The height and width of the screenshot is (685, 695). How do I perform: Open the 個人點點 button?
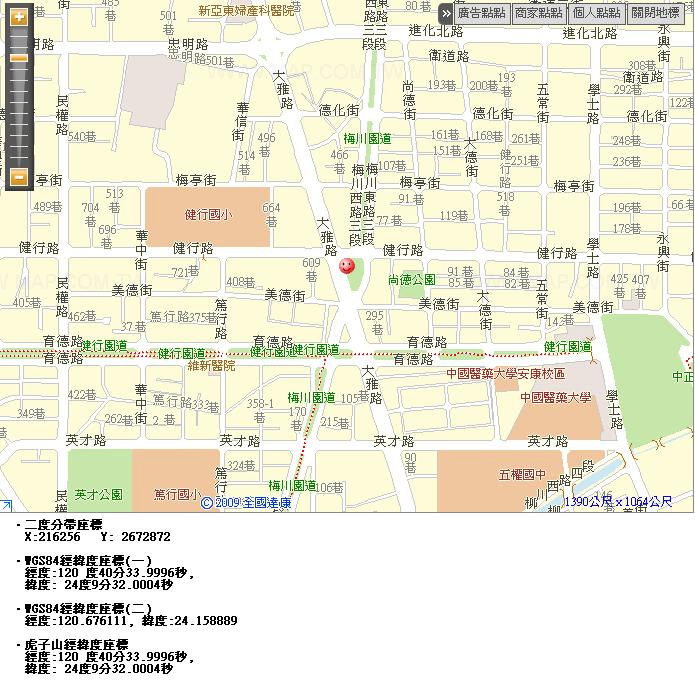coord(596,13)
